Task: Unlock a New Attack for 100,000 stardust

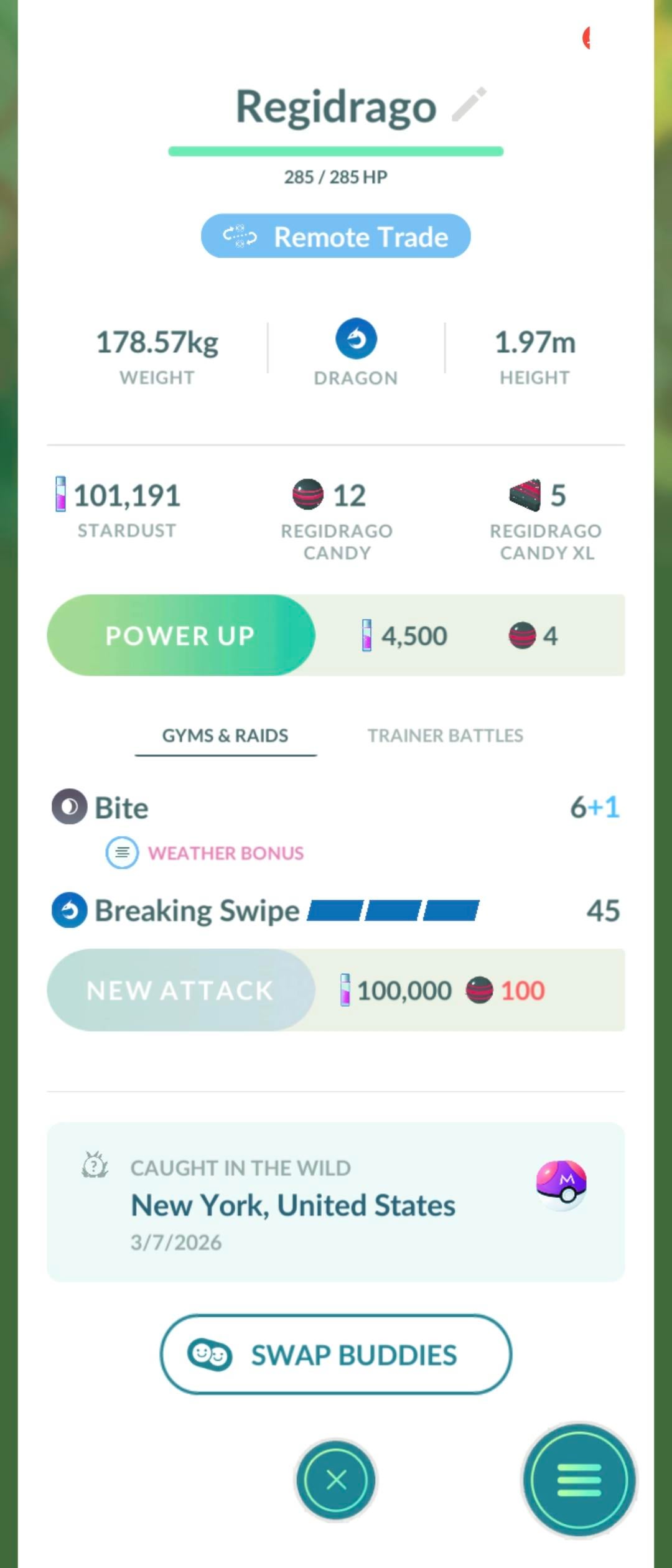Action: click(180, 990)
